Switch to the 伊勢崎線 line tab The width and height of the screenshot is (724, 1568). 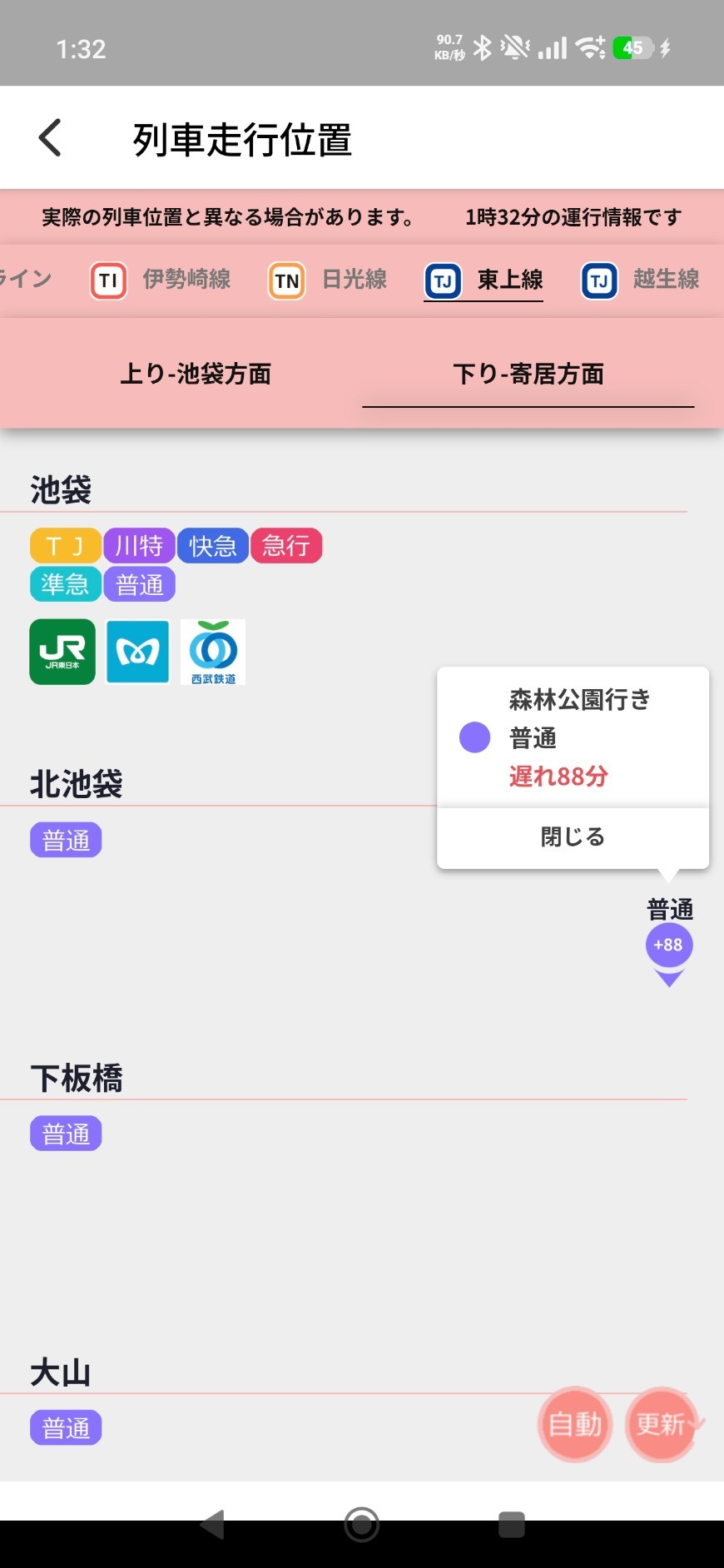point(161,280)
